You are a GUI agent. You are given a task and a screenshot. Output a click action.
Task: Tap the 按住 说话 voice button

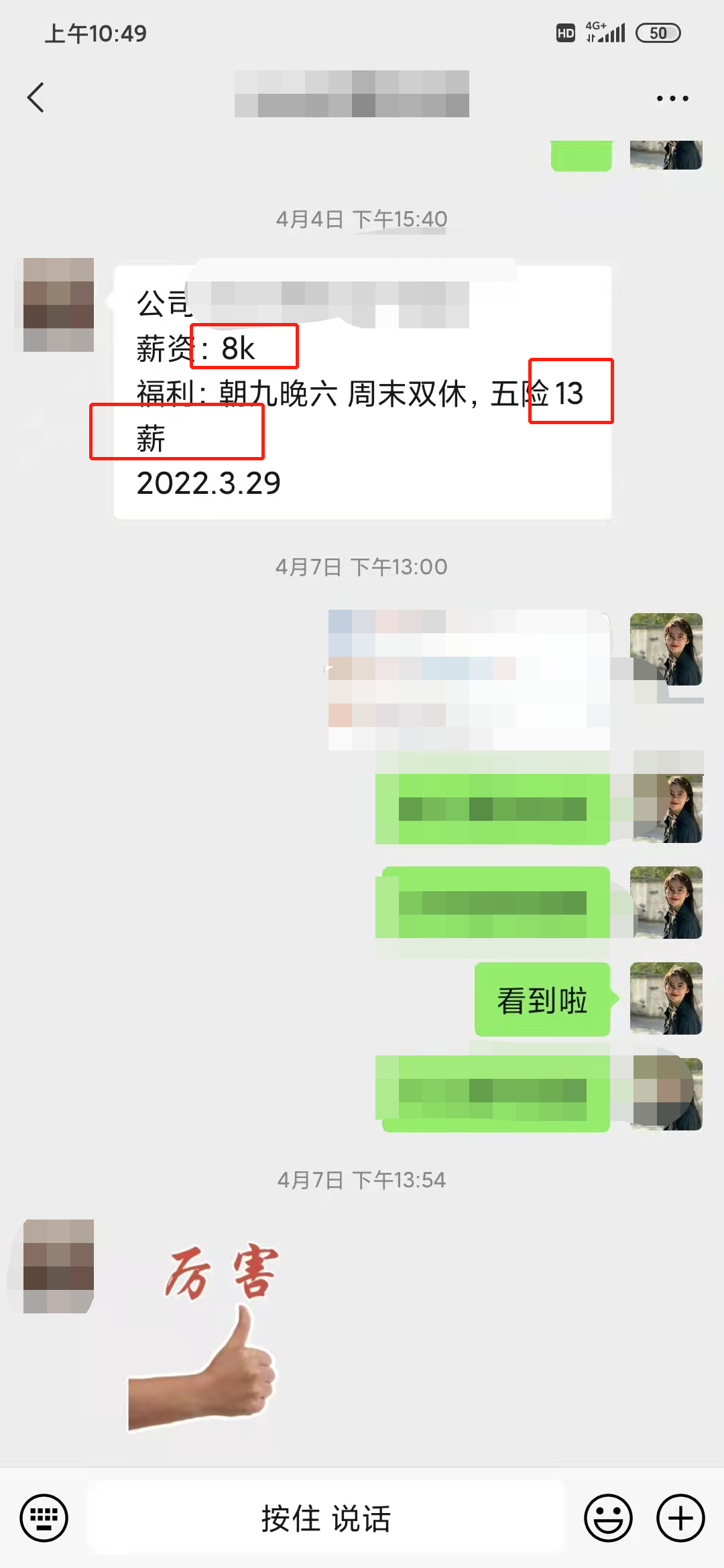click(x=326, y=1518)
